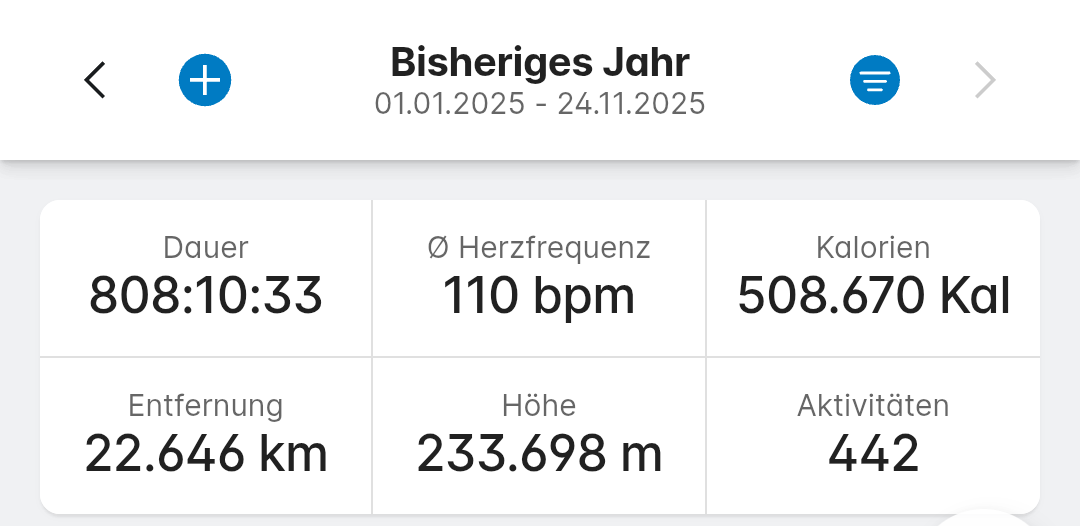This screenshot has width=1080, height=526.
Task: Tap the next period arrow
Action: pos(985,80)
